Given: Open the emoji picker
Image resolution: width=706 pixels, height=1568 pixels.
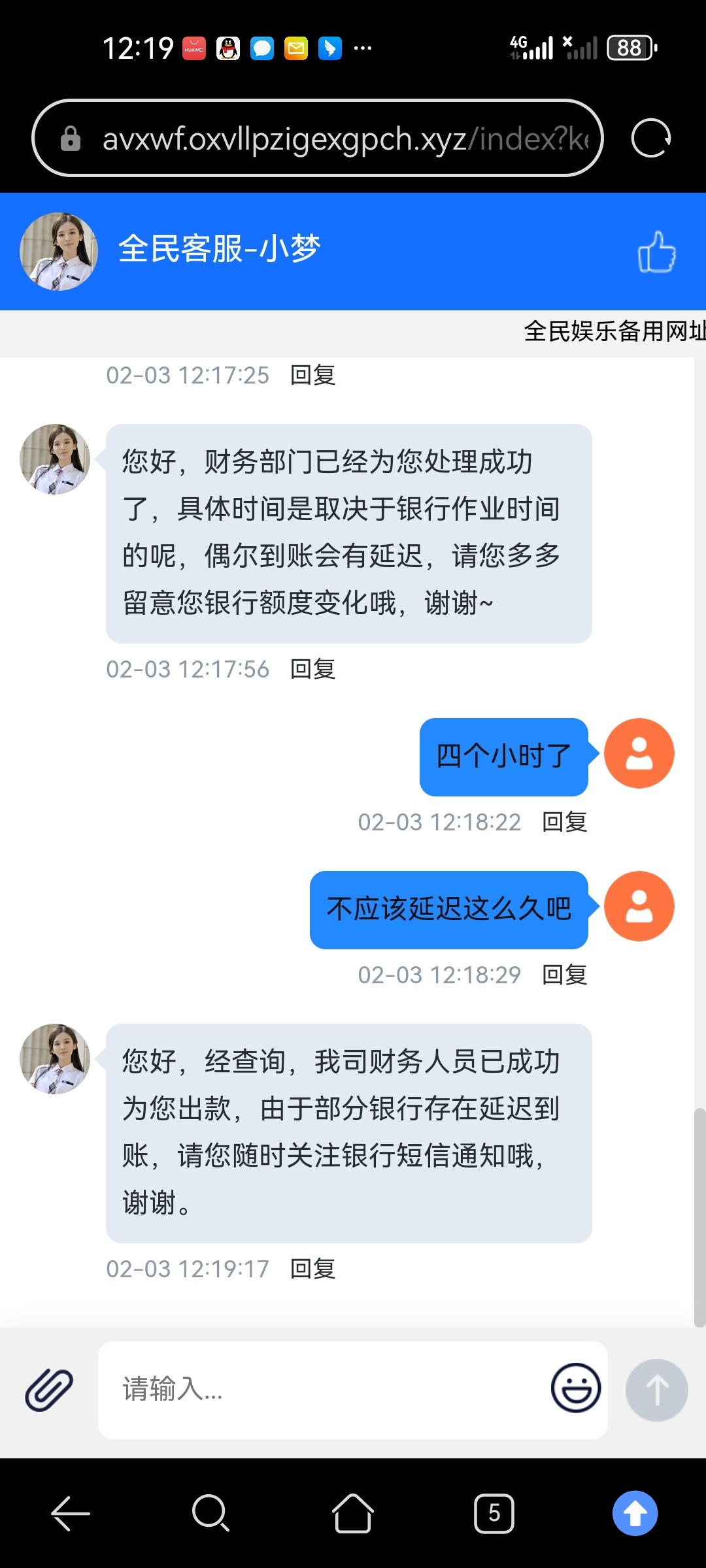Looking at the screenshot, I should tap(575, 1388).
